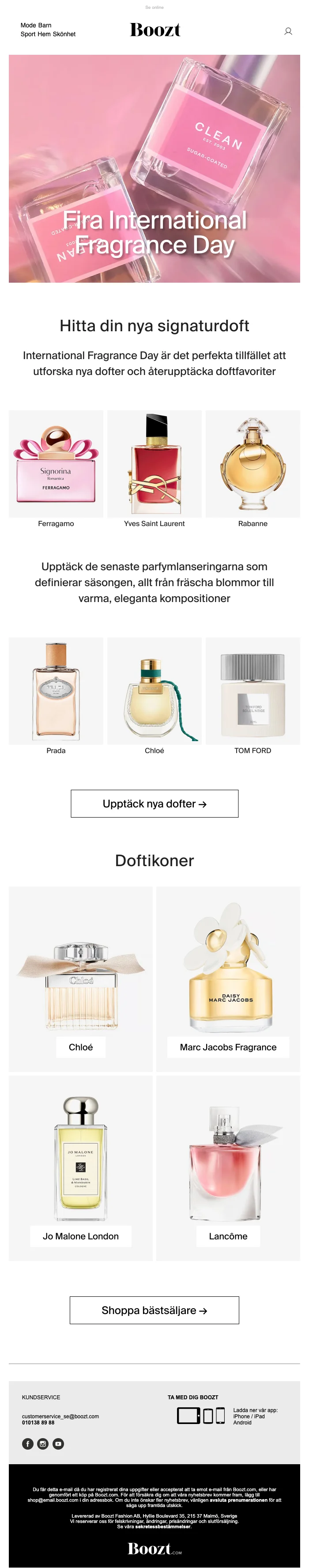Tap the Se online link

154,8
